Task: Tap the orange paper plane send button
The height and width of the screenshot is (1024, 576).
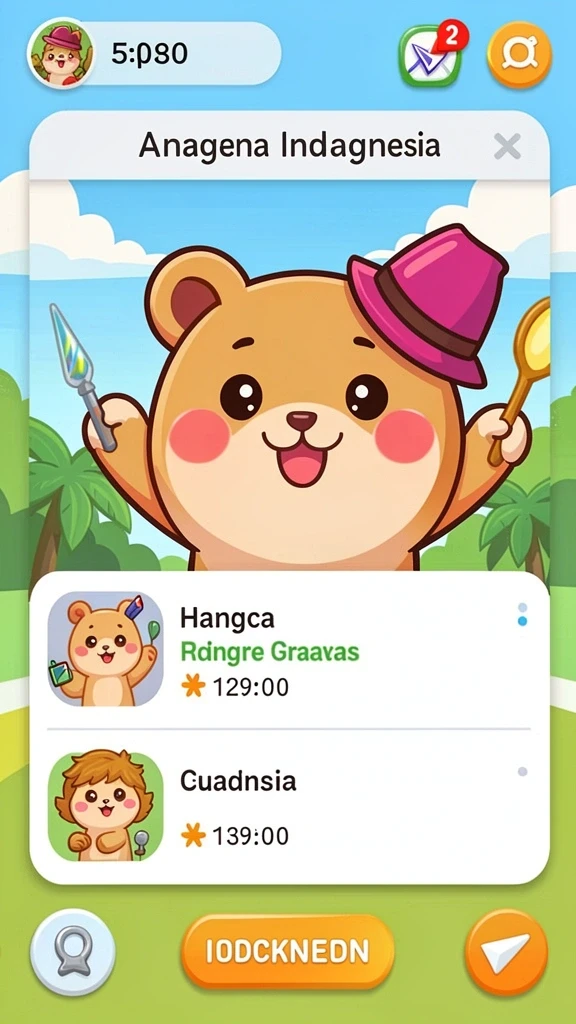Action: click(507, 952)
